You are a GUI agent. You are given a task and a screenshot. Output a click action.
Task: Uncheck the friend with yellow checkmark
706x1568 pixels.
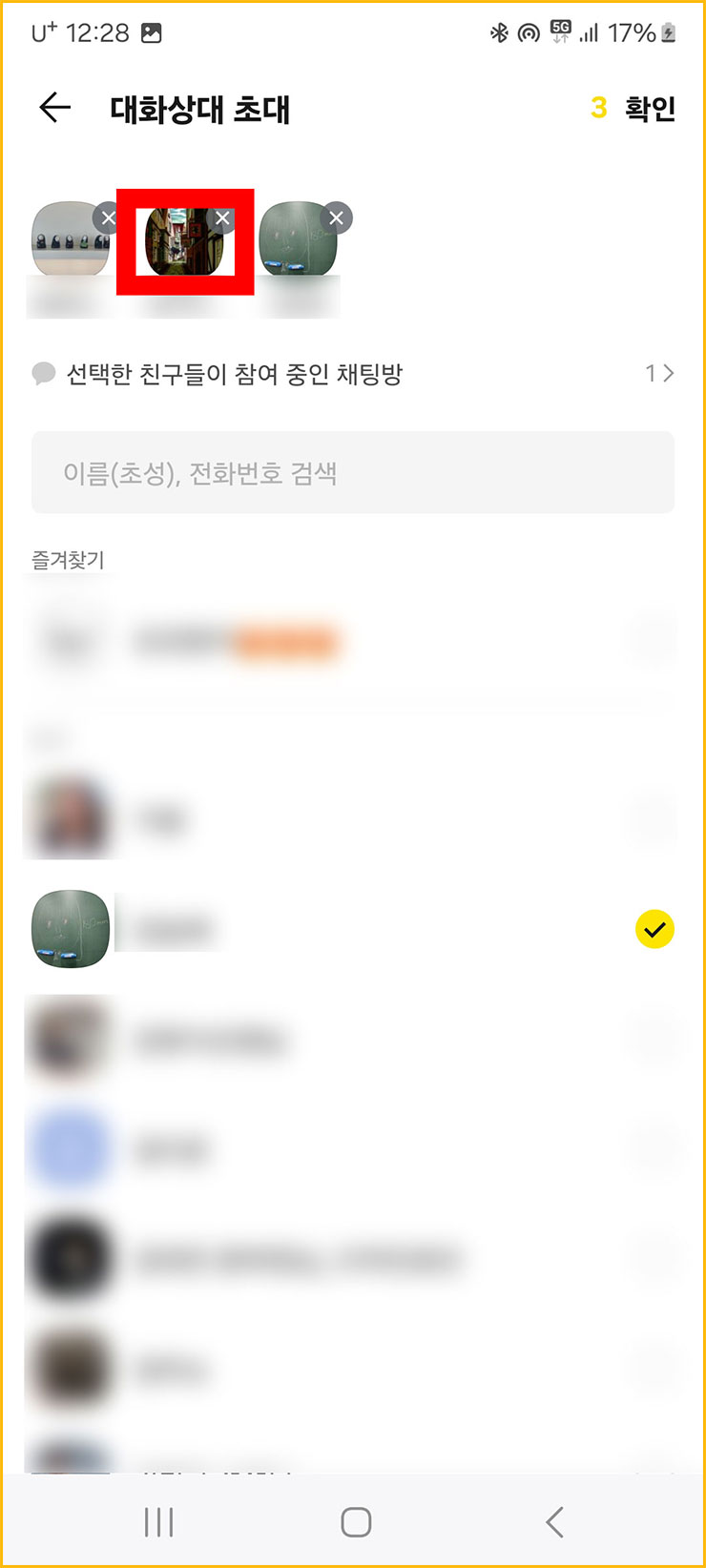coord(654,928)
